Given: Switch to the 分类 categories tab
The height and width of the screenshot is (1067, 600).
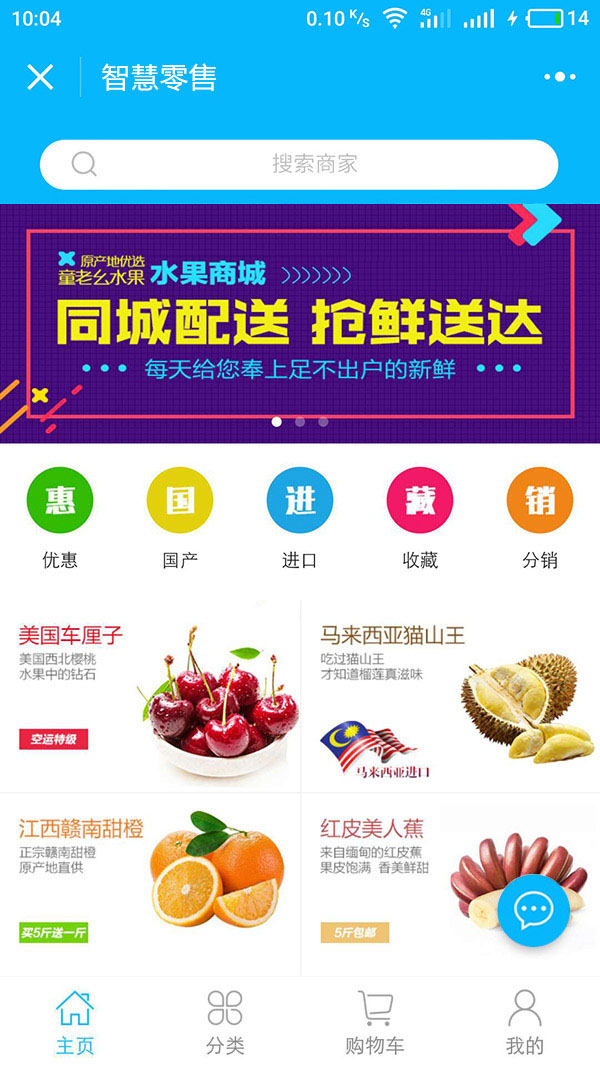Looking at the screenshot, I should tap(225, 1022).
